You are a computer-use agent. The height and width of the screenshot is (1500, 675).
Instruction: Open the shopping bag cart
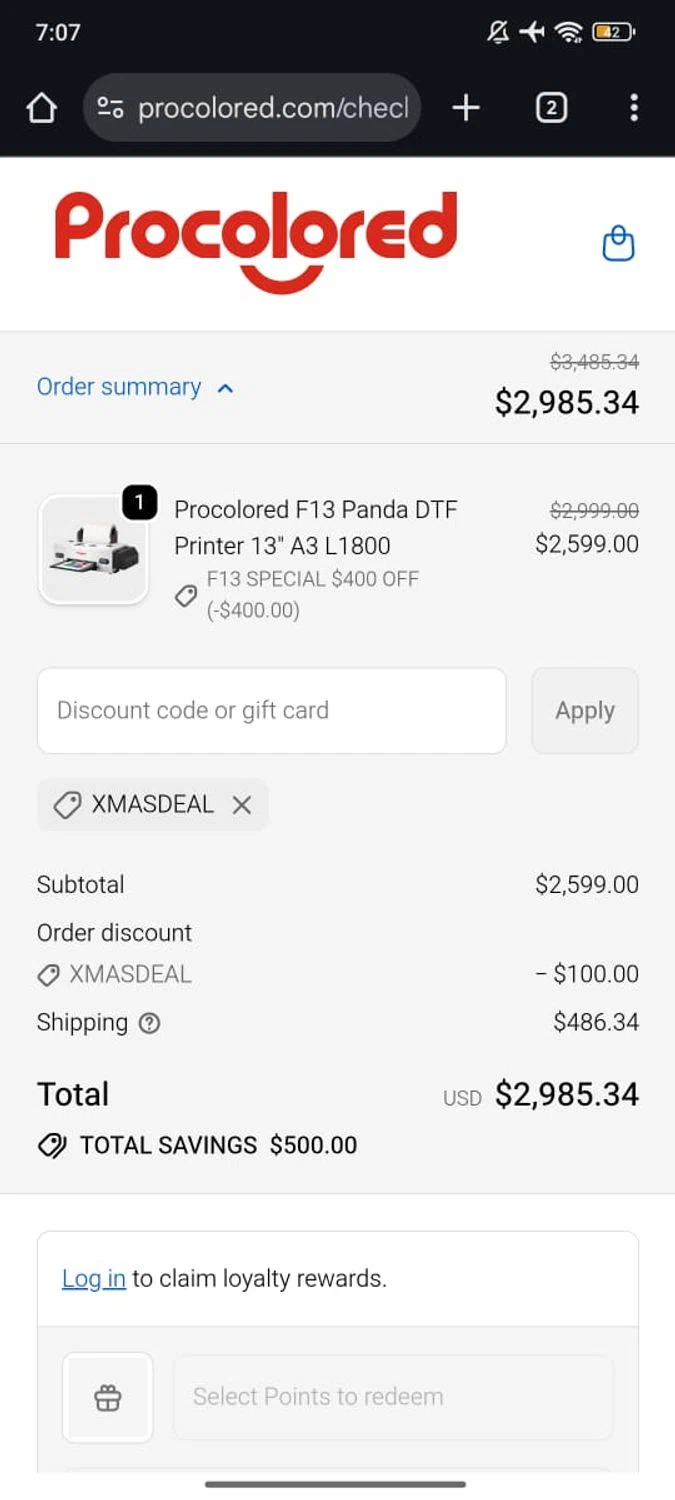tap(618, 244)
